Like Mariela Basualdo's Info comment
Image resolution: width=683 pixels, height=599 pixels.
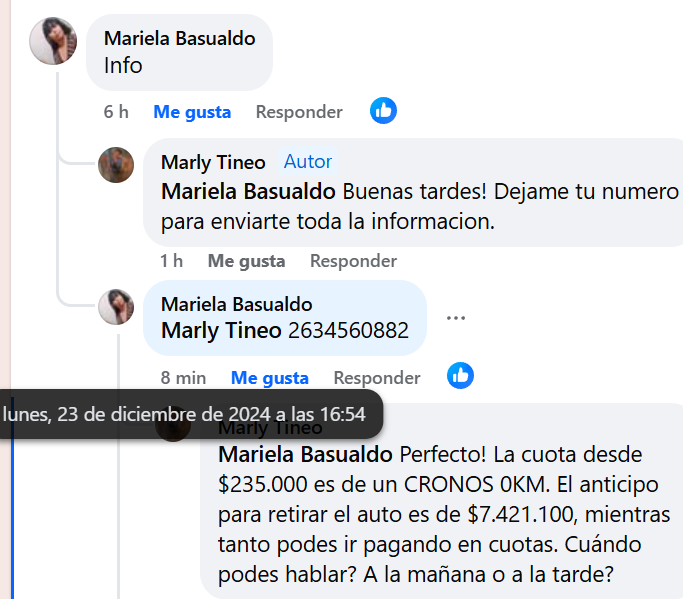(x=192, y=112)
